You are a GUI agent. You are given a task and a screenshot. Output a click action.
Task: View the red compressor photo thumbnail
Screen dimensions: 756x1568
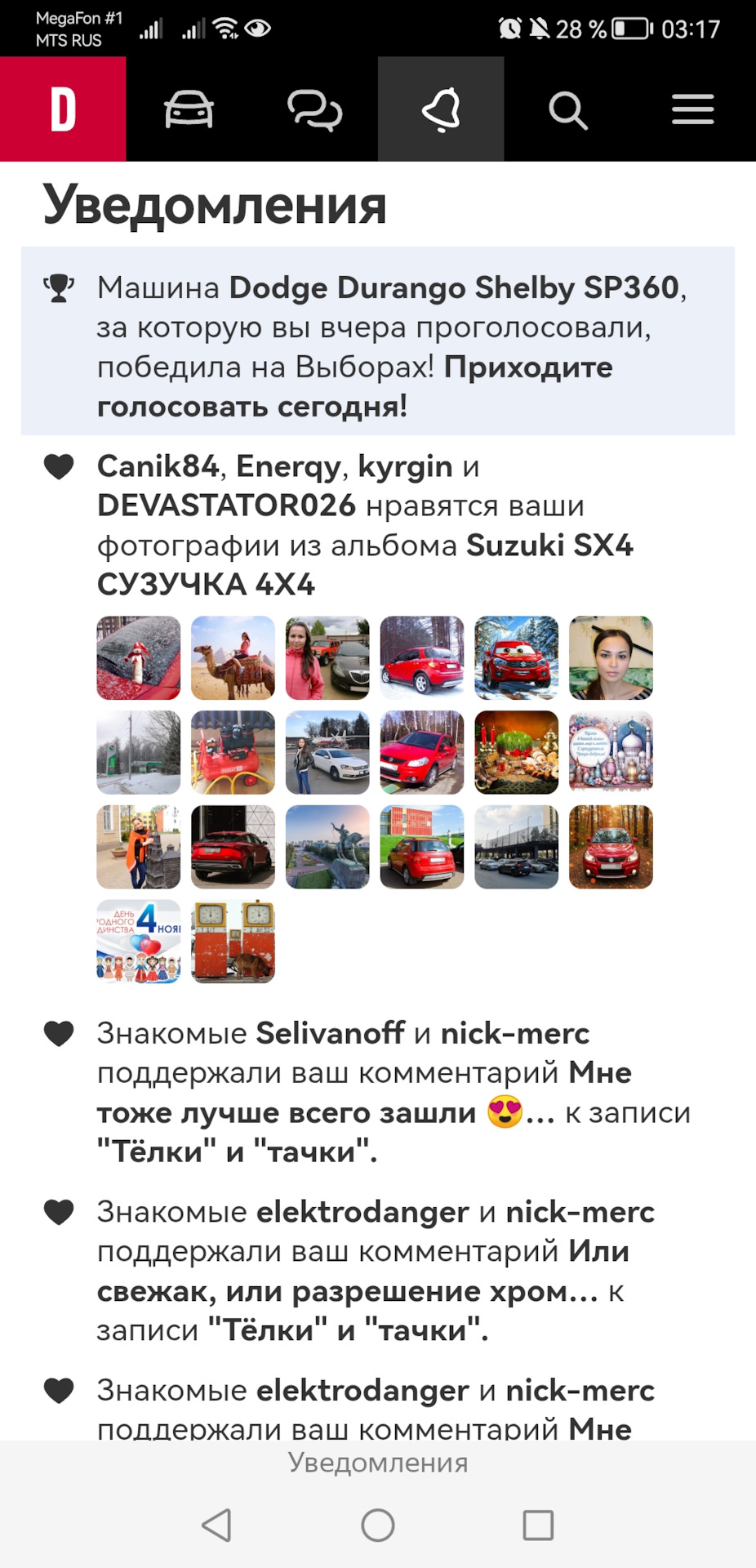pos(233,752)
